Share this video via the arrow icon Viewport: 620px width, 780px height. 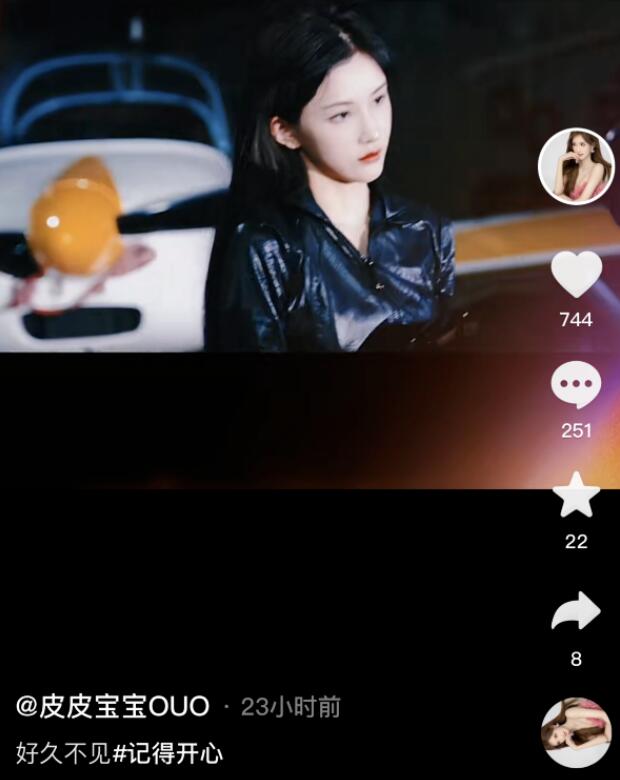(x=576, y=611)
